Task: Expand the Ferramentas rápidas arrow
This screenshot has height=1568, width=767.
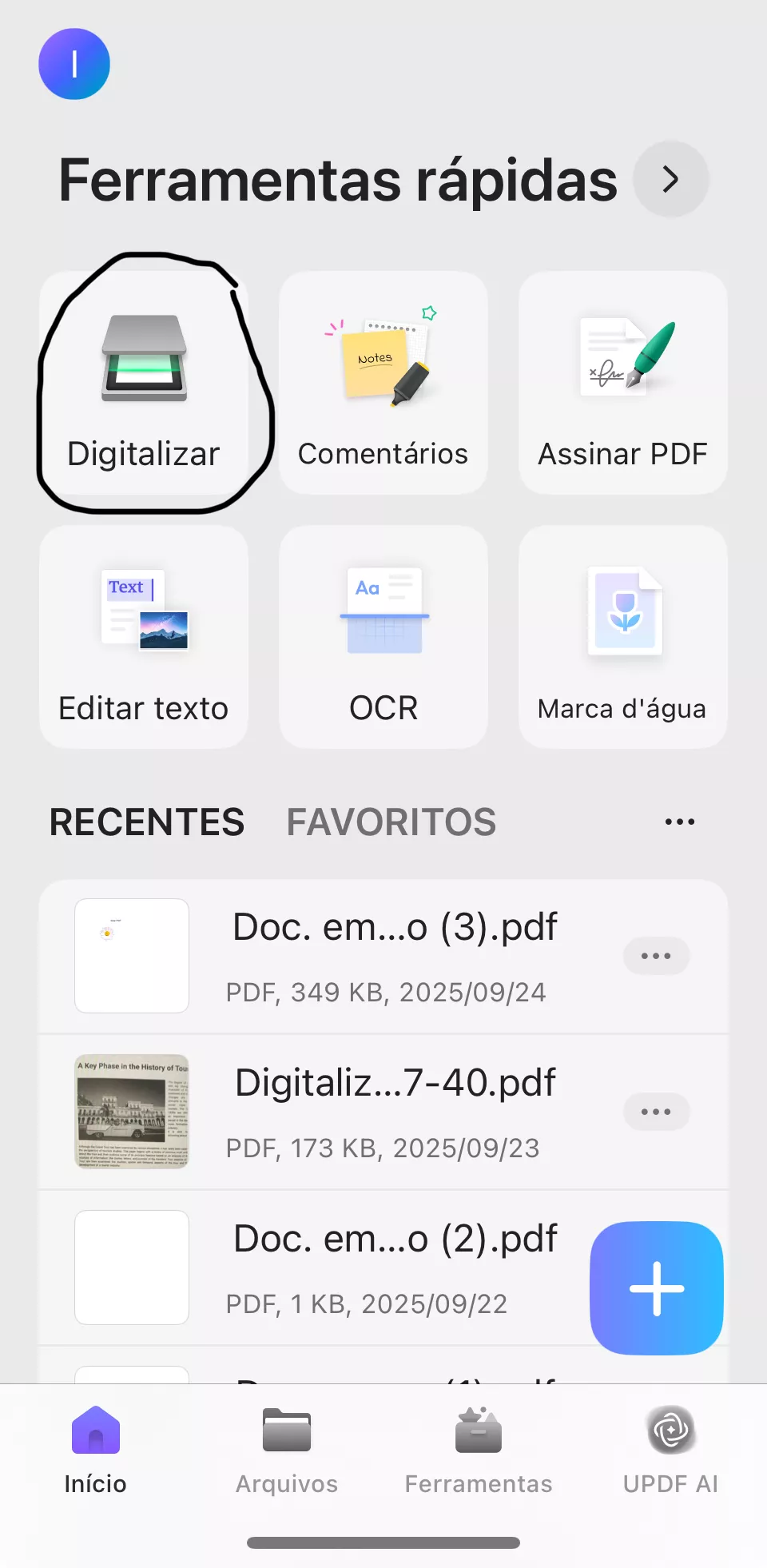Action: [670, 180]
